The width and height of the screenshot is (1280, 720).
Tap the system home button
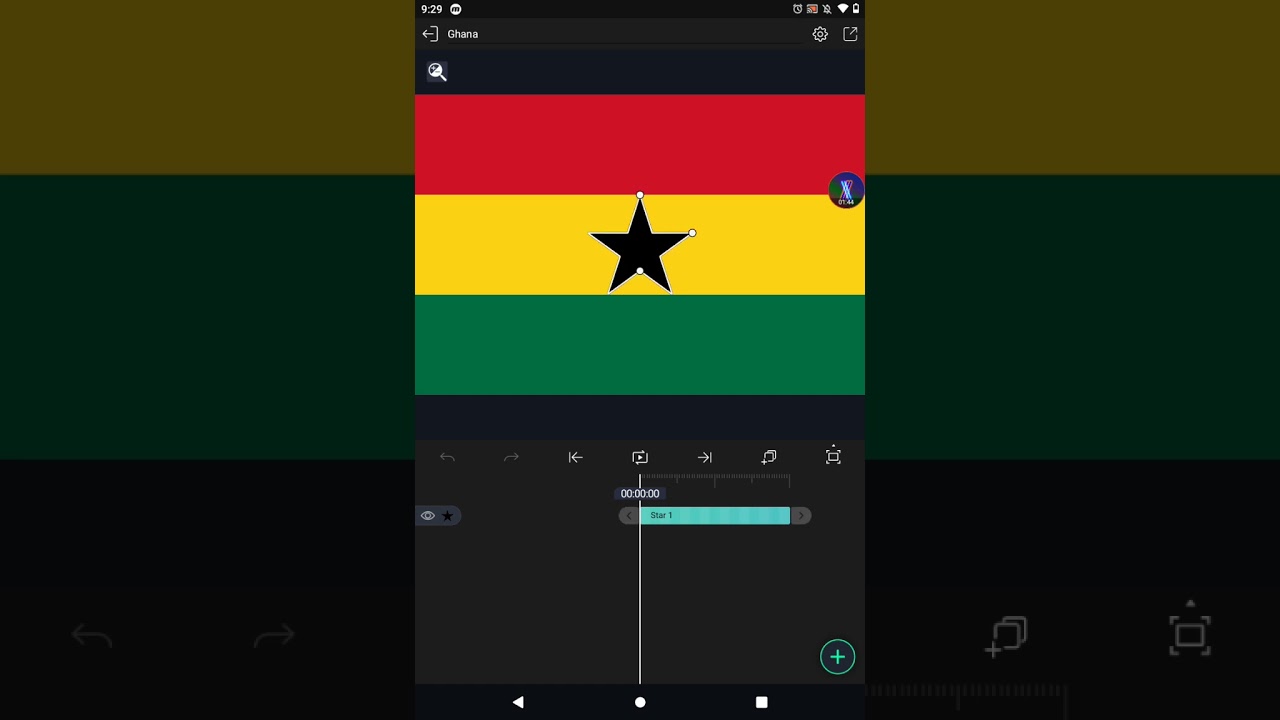[640, 702]
